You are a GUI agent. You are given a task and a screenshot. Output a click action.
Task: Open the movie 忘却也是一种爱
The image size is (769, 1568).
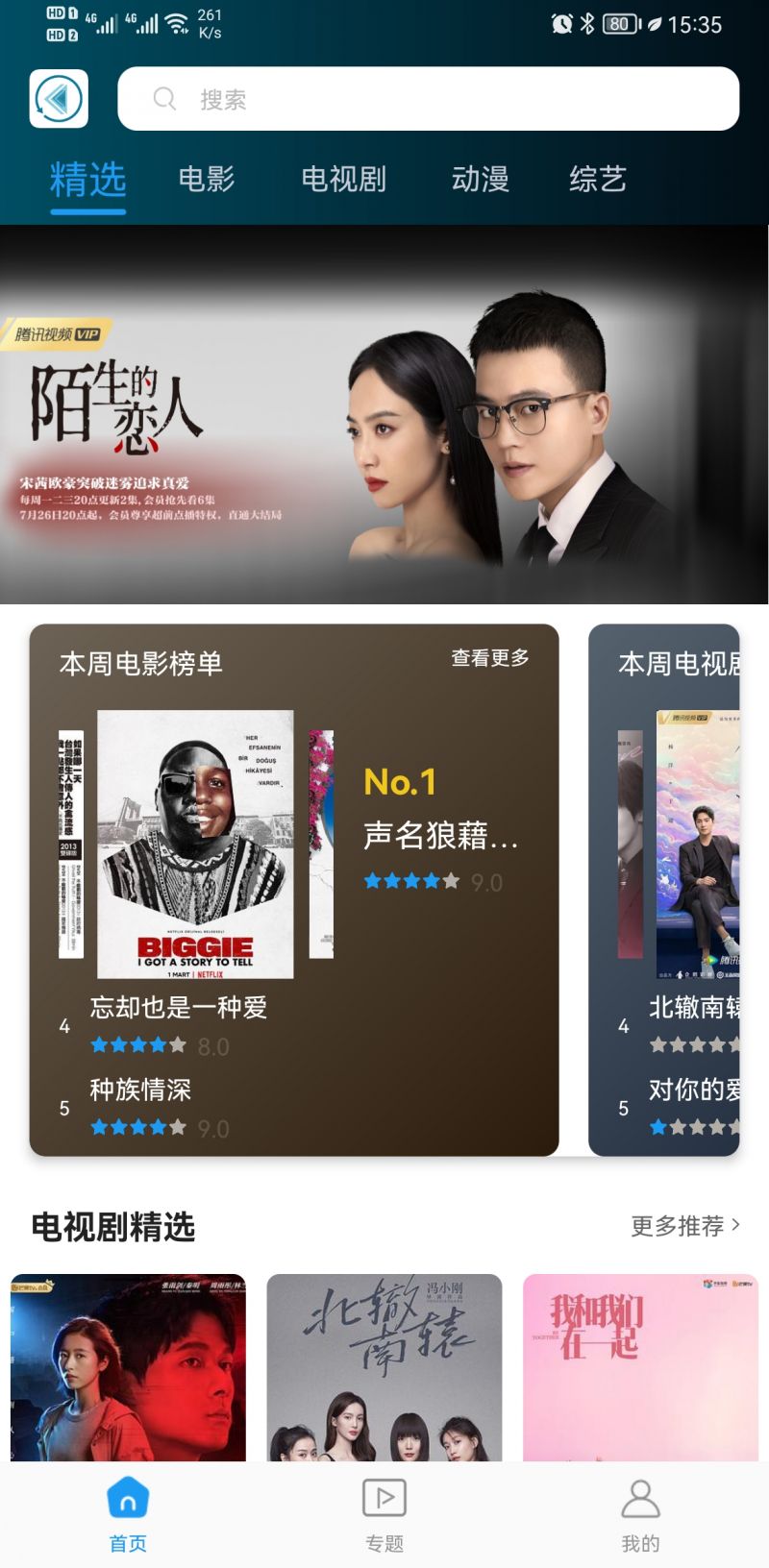click(x=178, y=1008)
